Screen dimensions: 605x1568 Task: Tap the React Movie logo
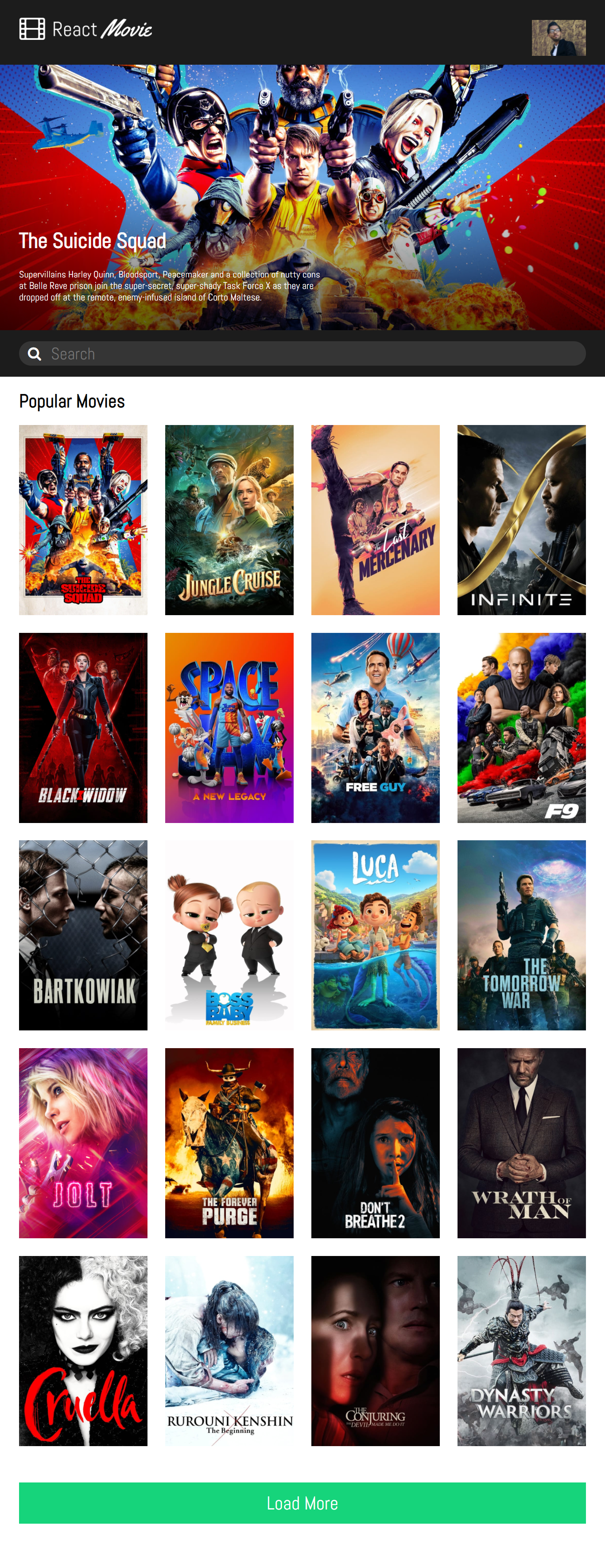click(86, 29)
